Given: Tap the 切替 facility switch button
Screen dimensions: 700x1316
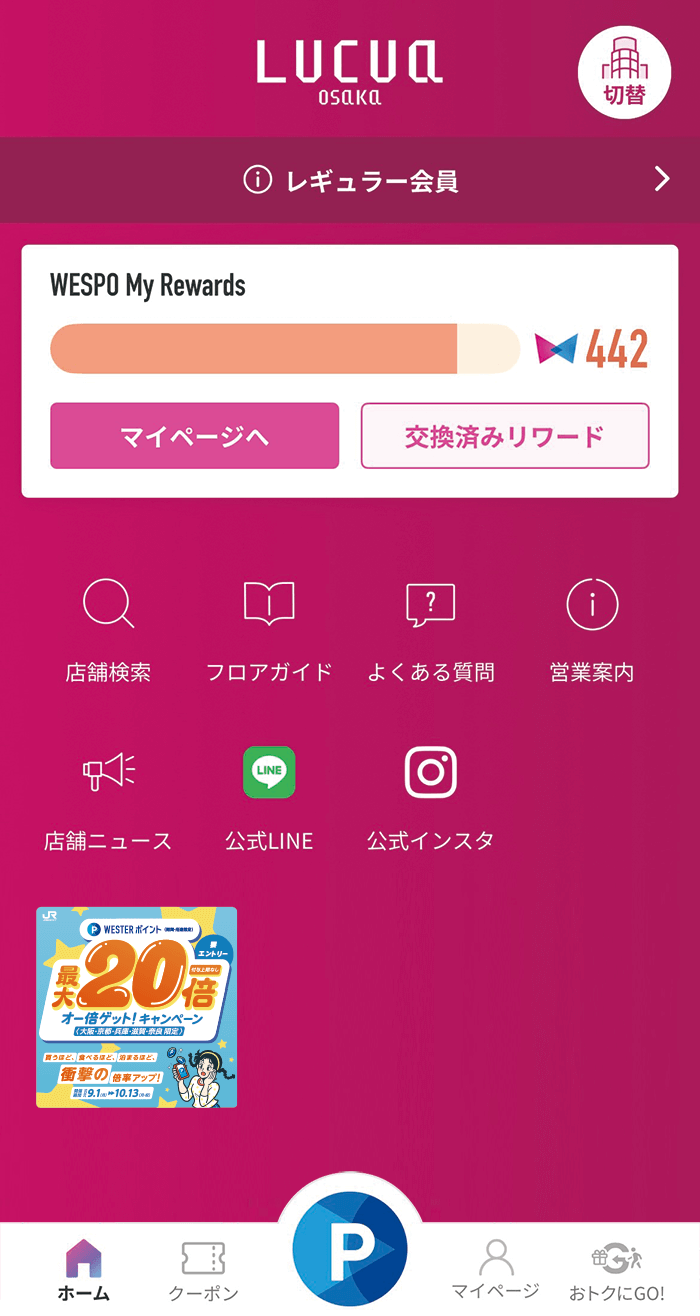Looking at the screenshot, I should (624, 73).
